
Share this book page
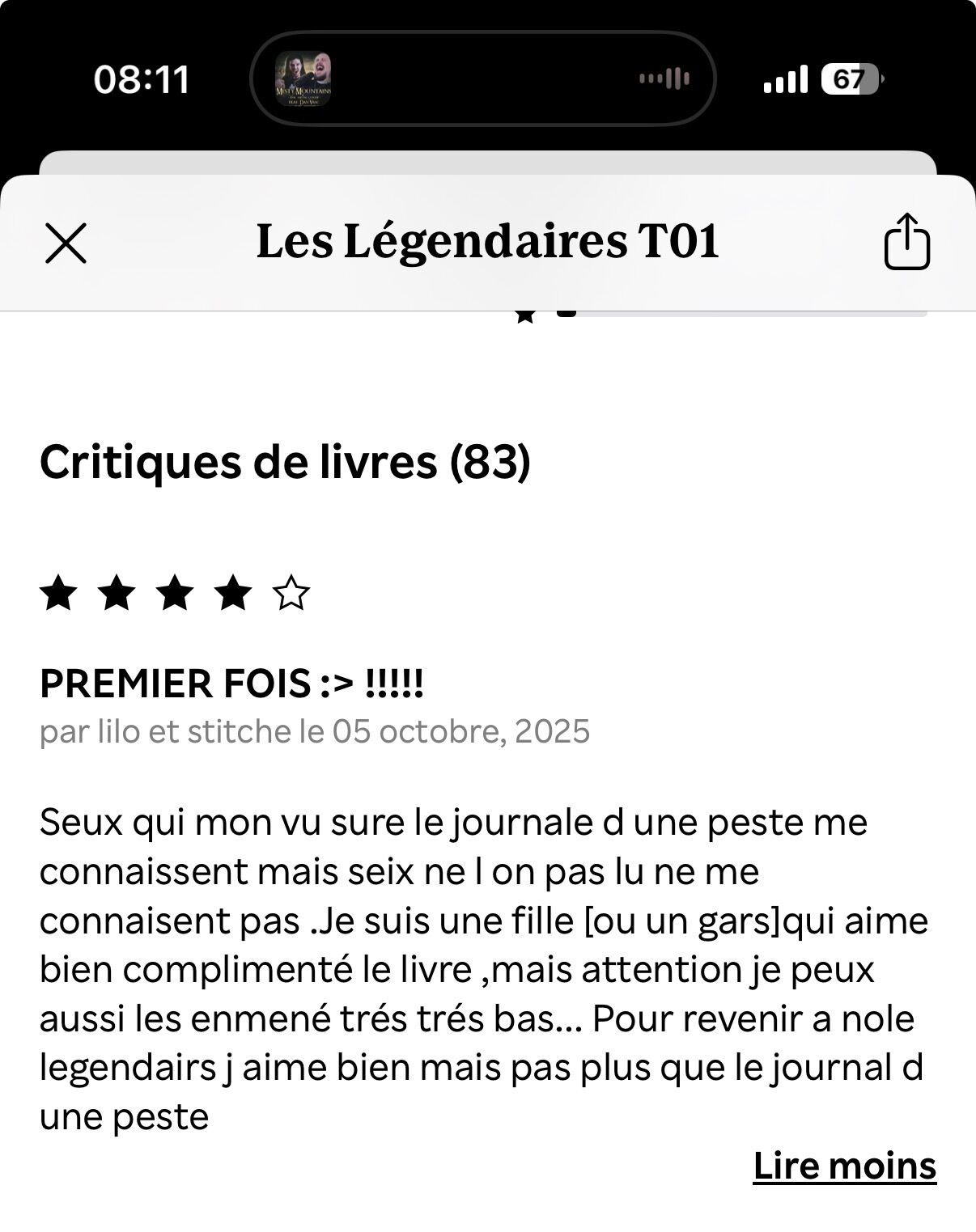pyautogui.click(x=906, y=241)
